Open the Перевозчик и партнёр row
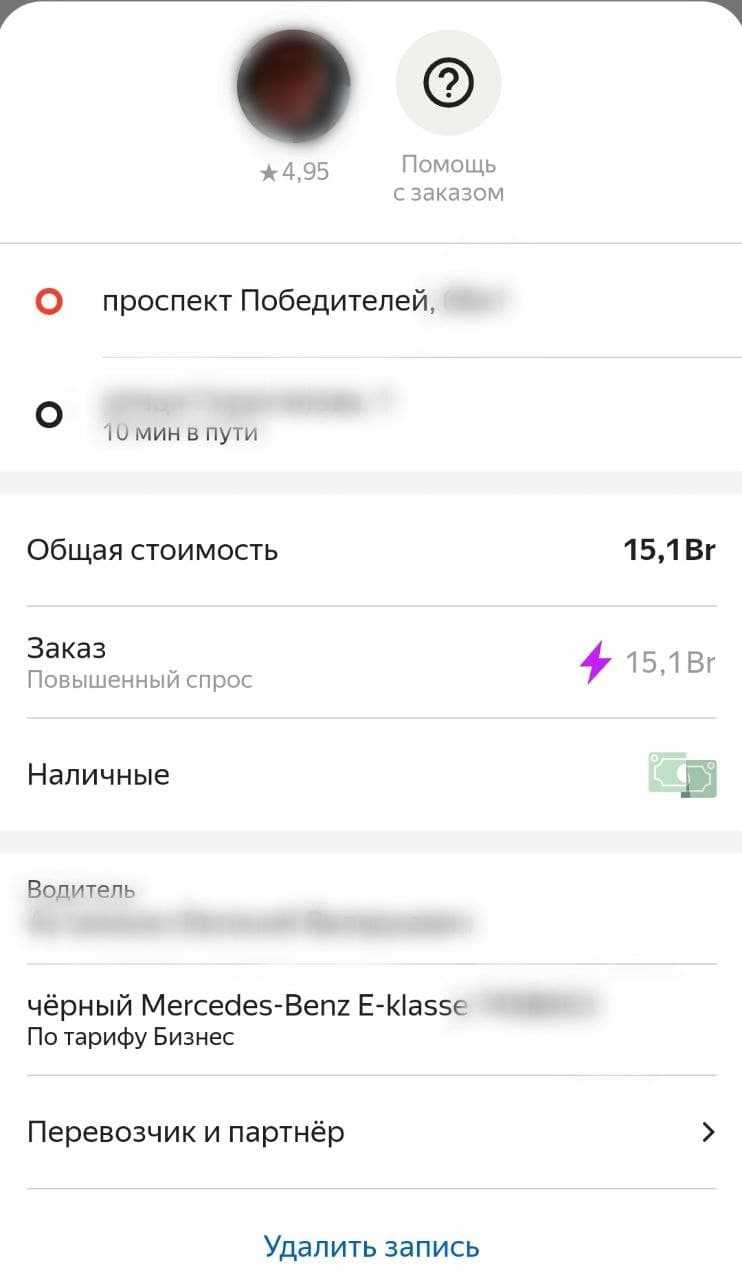 [x=371, y=1132]
